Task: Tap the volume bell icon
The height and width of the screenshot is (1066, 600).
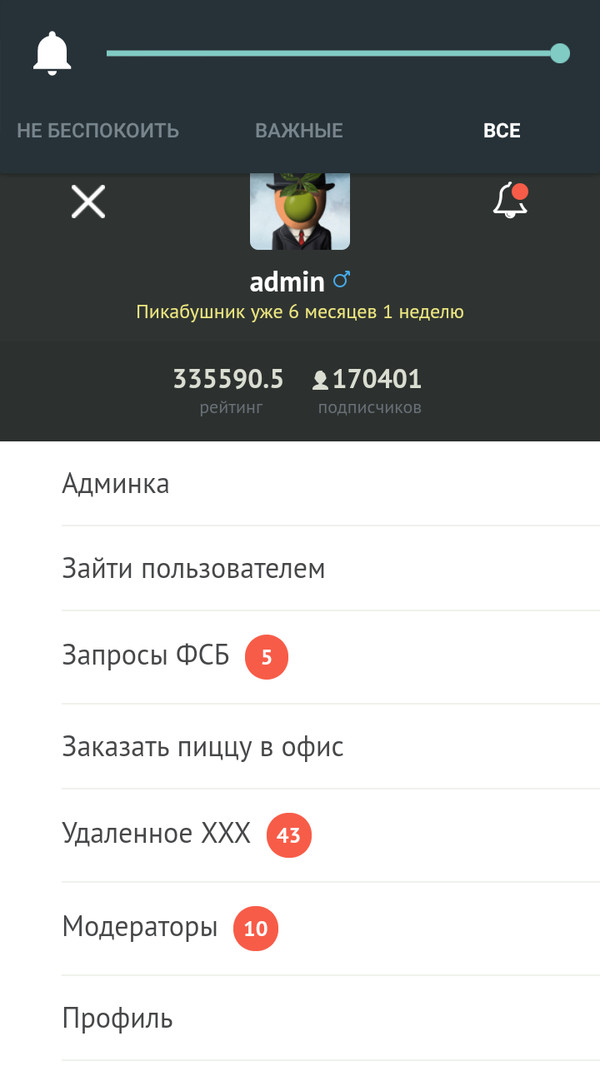Action: click(x=53, y=53)
